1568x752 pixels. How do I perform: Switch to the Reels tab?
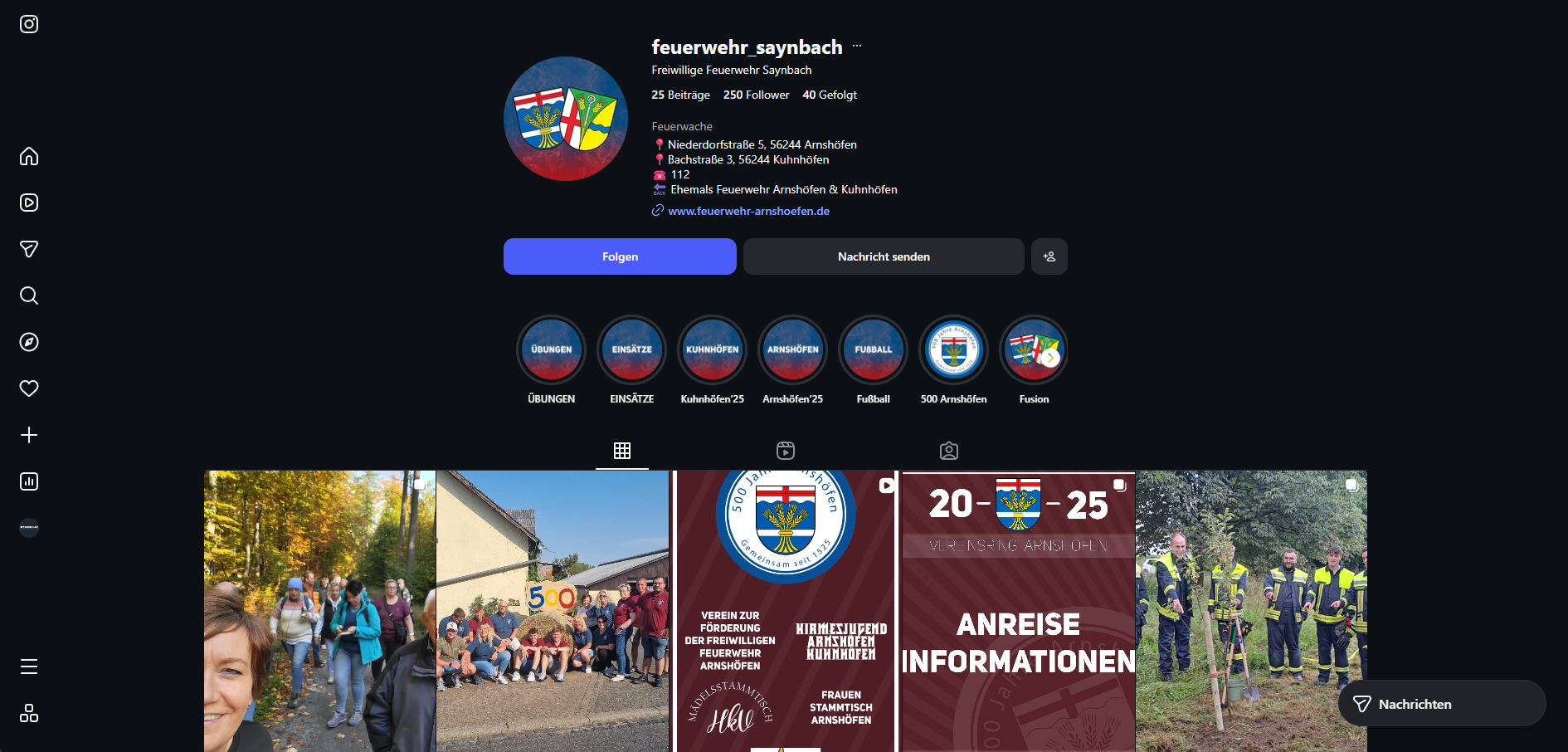(x=786, y=451)
